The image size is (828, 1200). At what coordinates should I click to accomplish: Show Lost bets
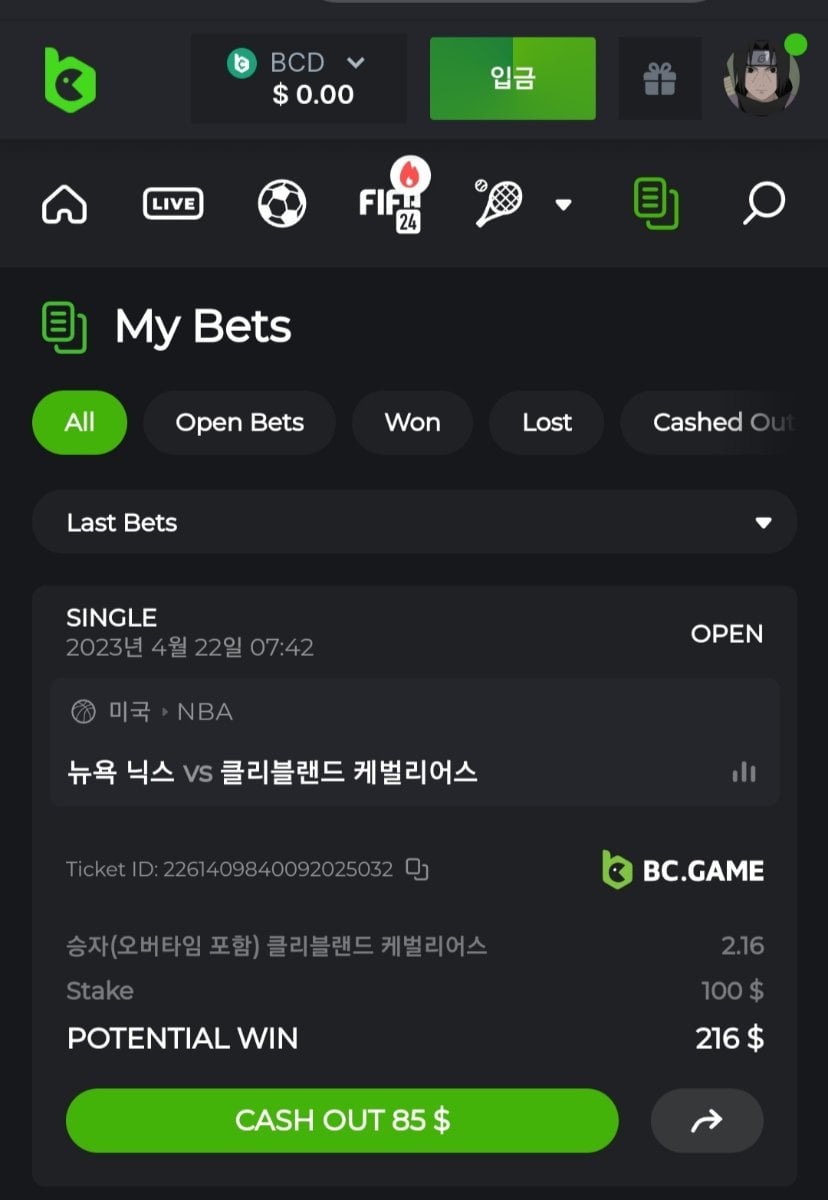pos(546,422)
